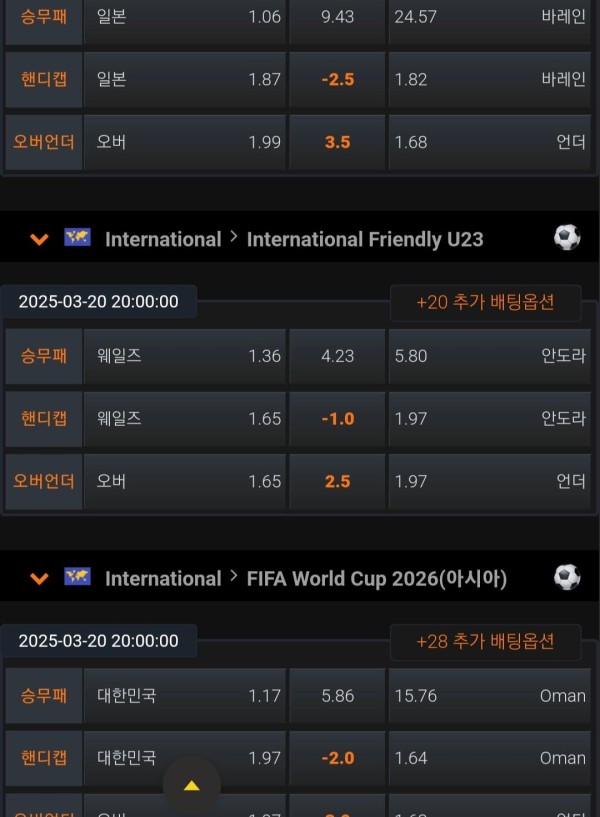
Task: Open +20 추가 배팅옵션 for Wales match
Action: [485, 302]
